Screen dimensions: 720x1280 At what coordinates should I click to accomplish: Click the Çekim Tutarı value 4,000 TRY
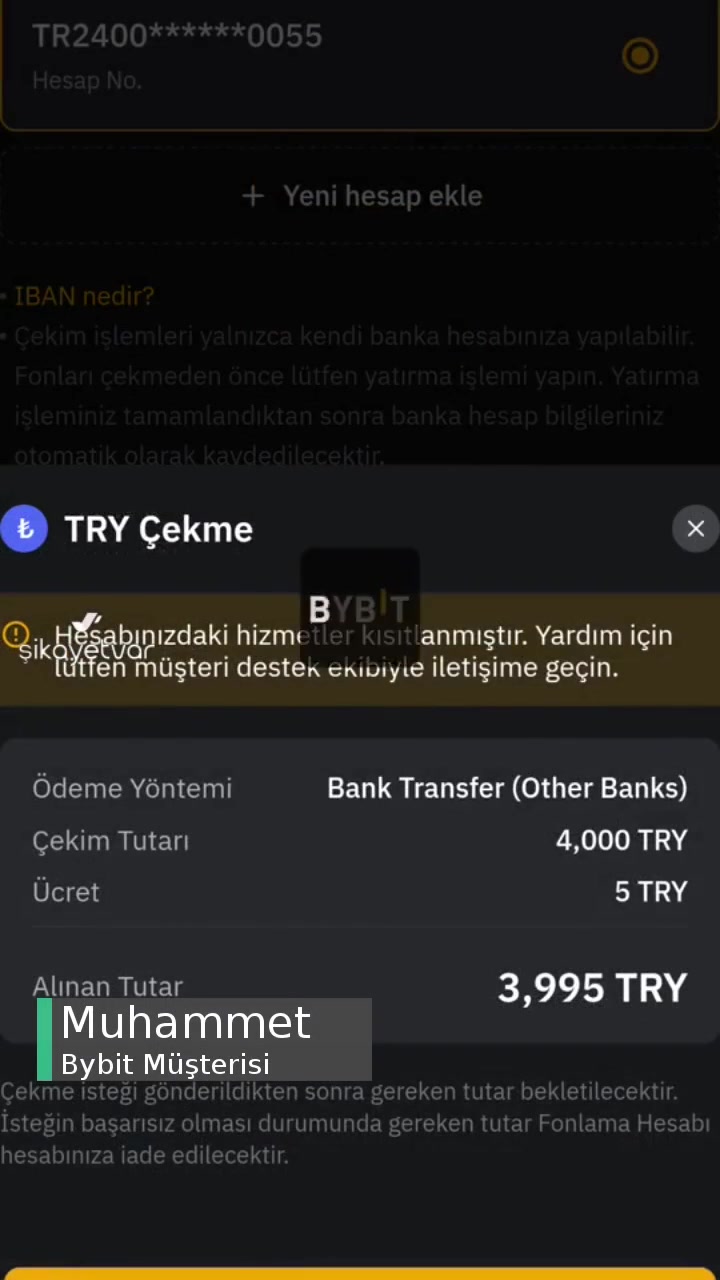point(621,840)
